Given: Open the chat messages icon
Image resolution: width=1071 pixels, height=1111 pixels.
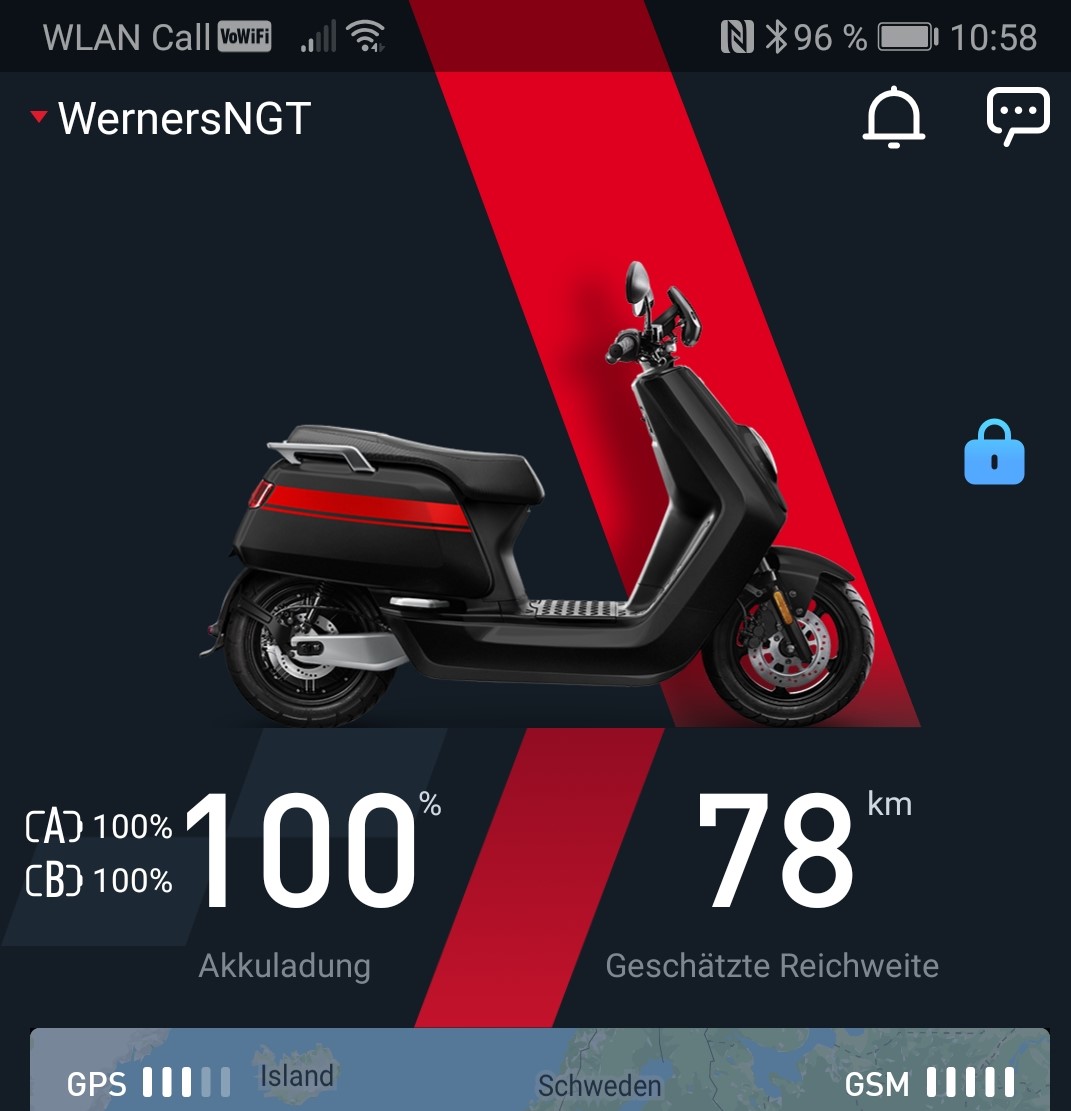Looking at the screenshot, I should pyautogui.click(x=1017, y=116).
